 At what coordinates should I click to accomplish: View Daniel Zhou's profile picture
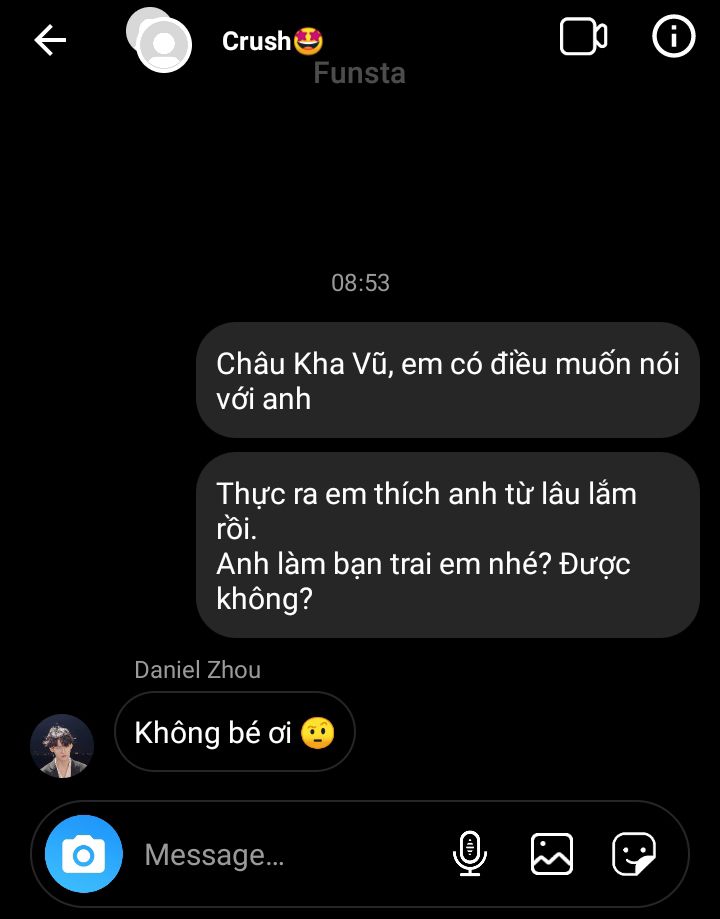point(62,745)
